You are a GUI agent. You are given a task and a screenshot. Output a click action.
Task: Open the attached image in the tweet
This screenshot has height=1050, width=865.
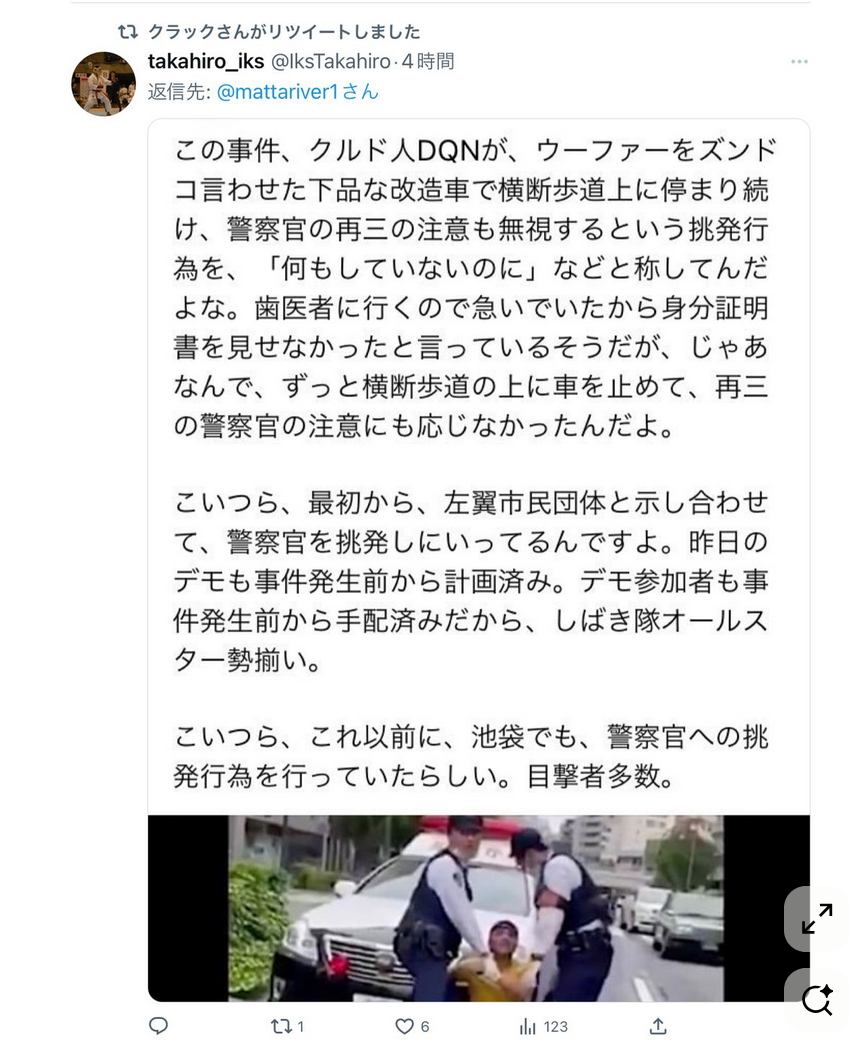pyautogui.click(x=478, y=560)
